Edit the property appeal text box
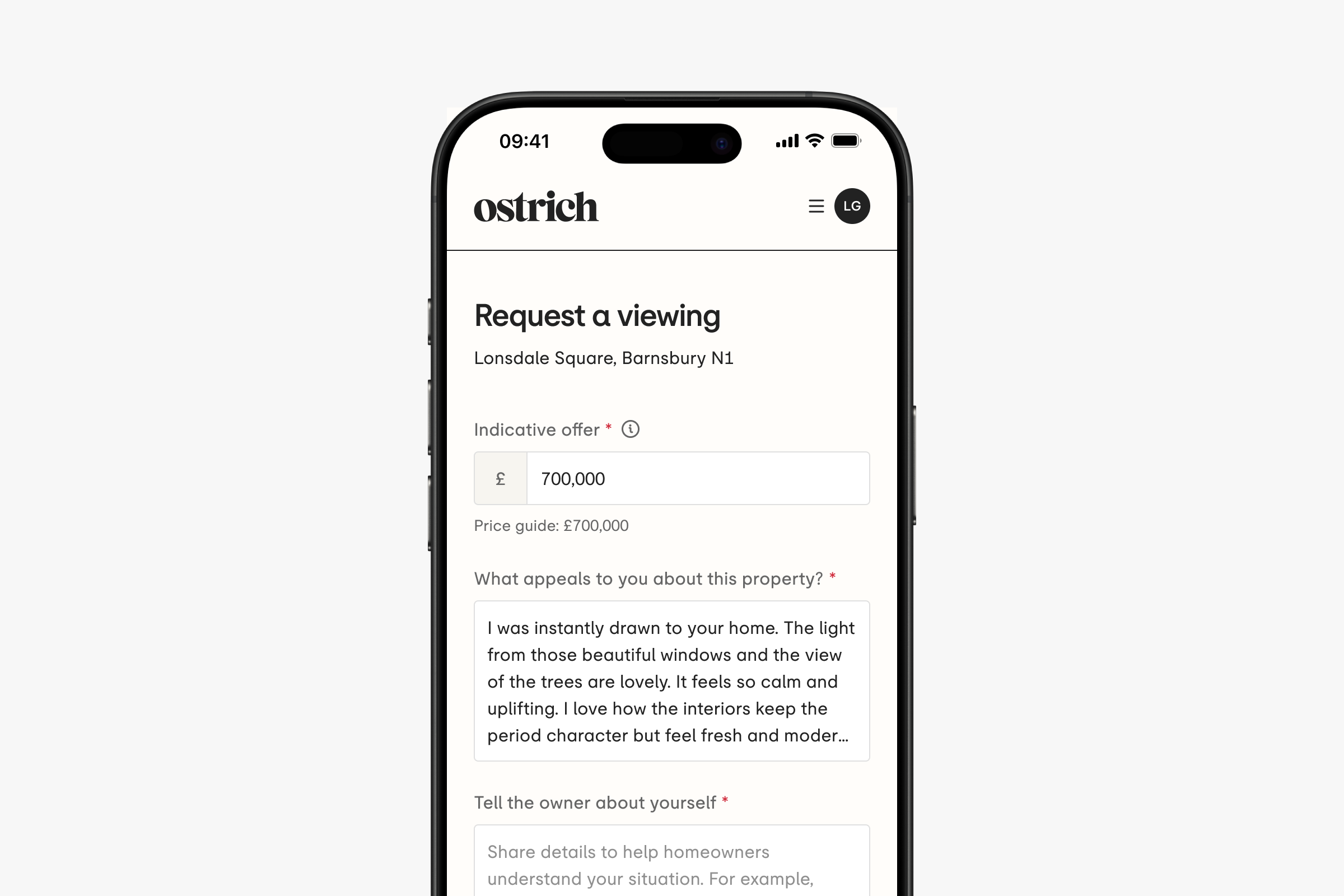 pyautogui.click(x=671, y=680)
